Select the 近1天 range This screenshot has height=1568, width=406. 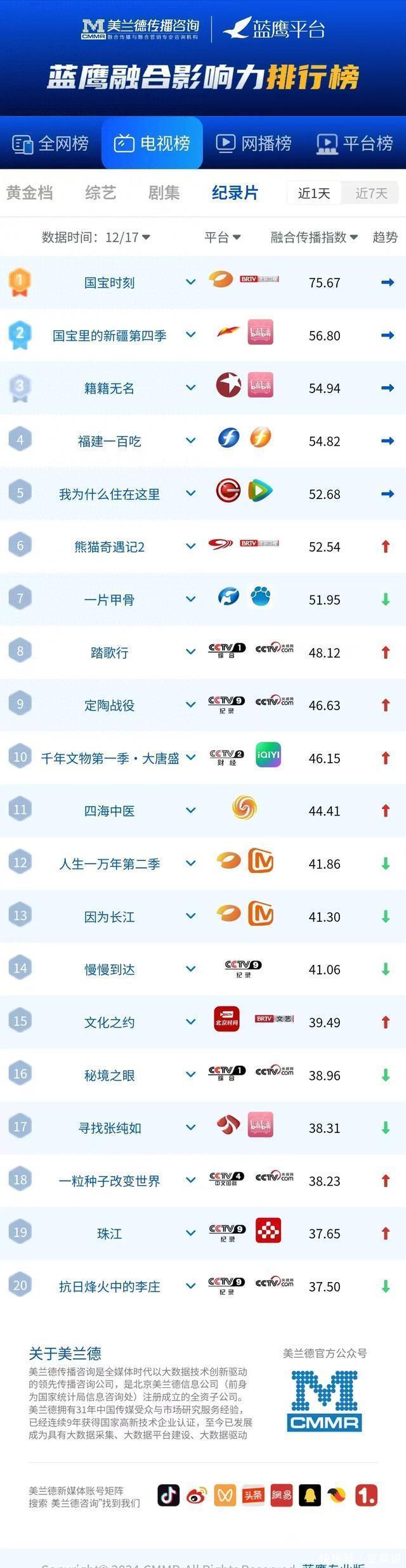click(x=314, y=193)
